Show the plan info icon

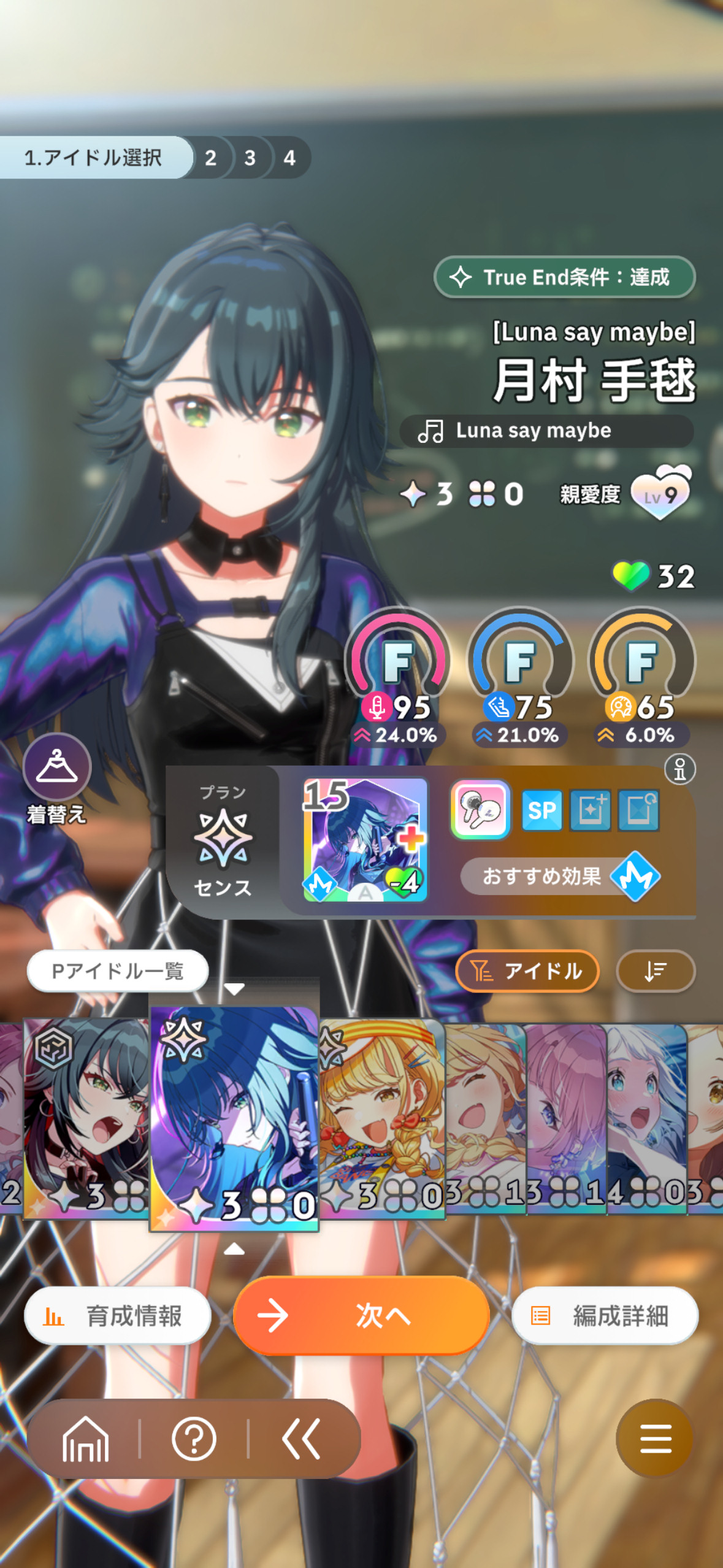(x=680, y=769)
